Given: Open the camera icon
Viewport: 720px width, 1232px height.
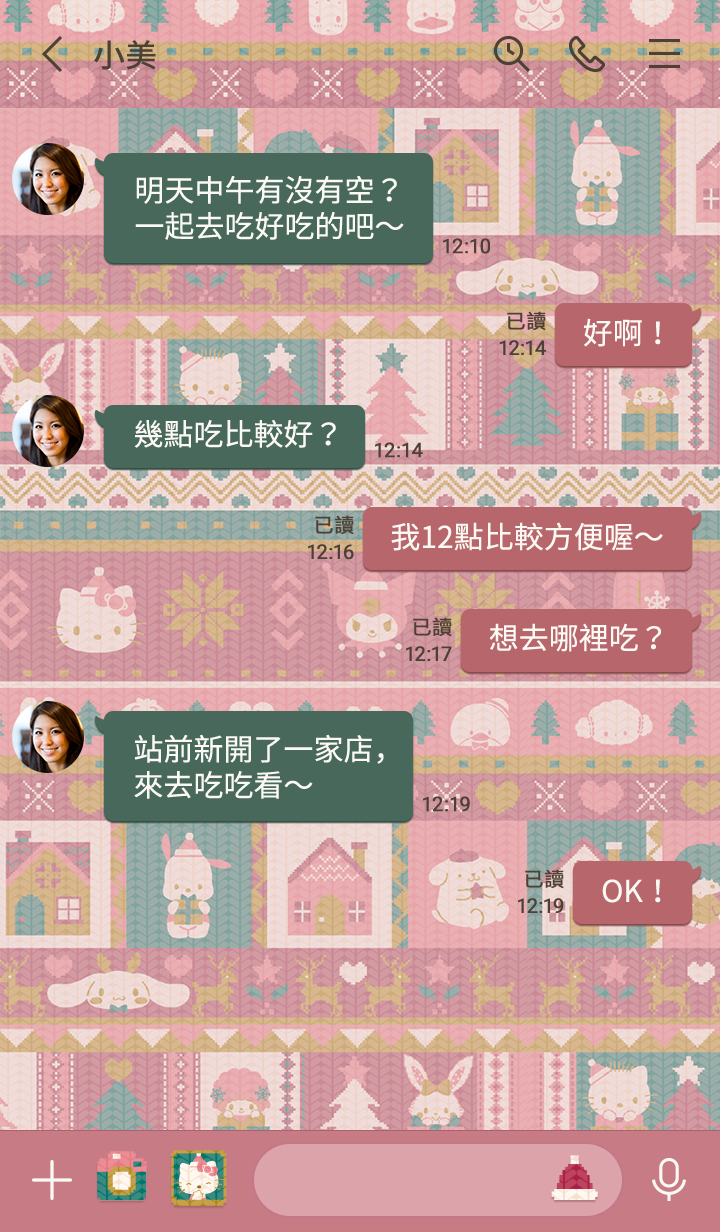Looking at the screenshot, I should pyautogui.click(x=122, y=1178).
